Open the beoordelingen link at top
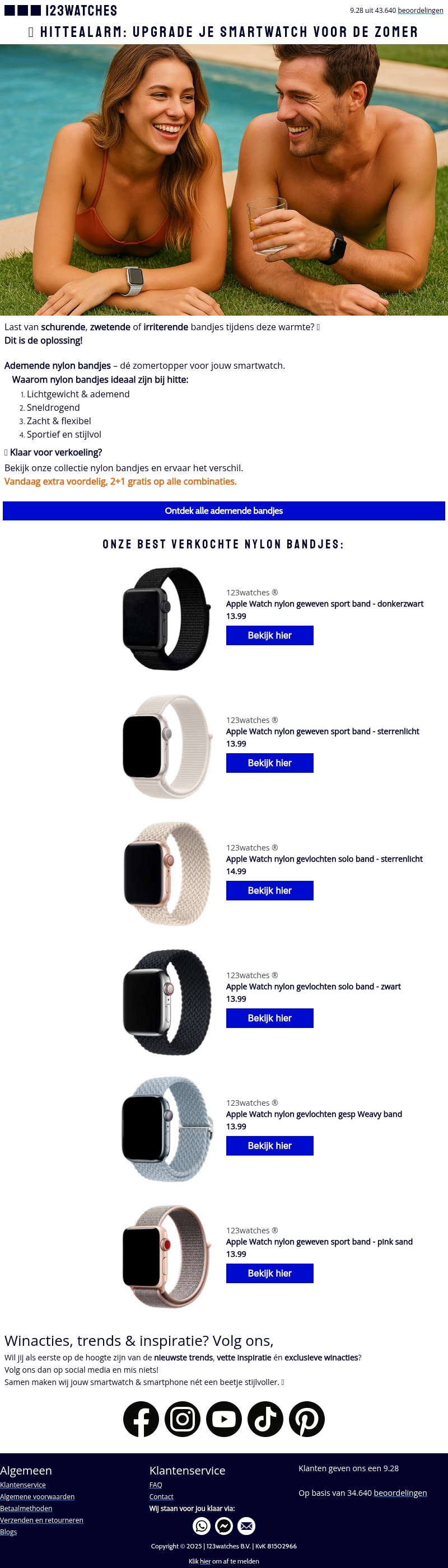Screen dimensions: 448x1568 (x=420, y=10)
